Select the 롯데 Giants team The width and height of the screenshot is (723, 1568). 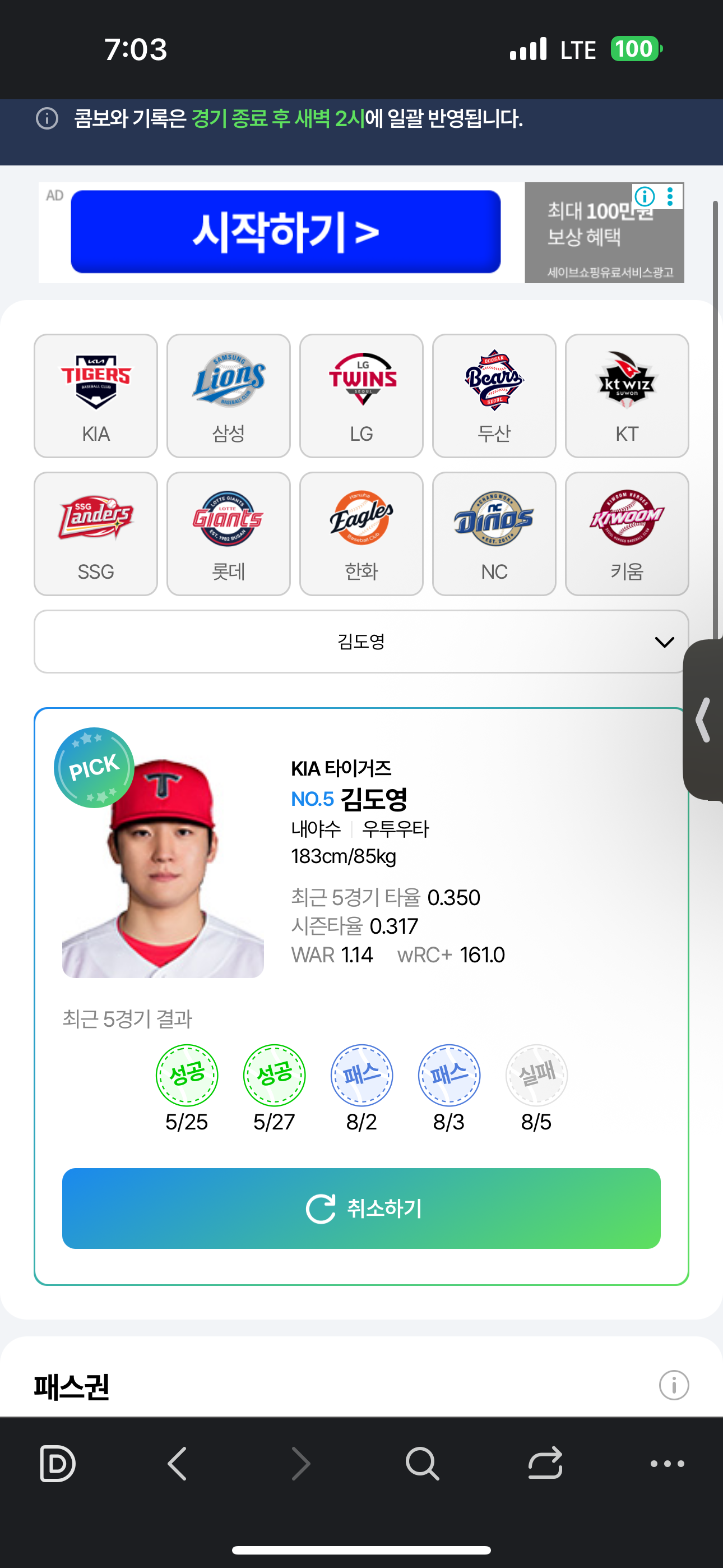click(x=228, y=534)
